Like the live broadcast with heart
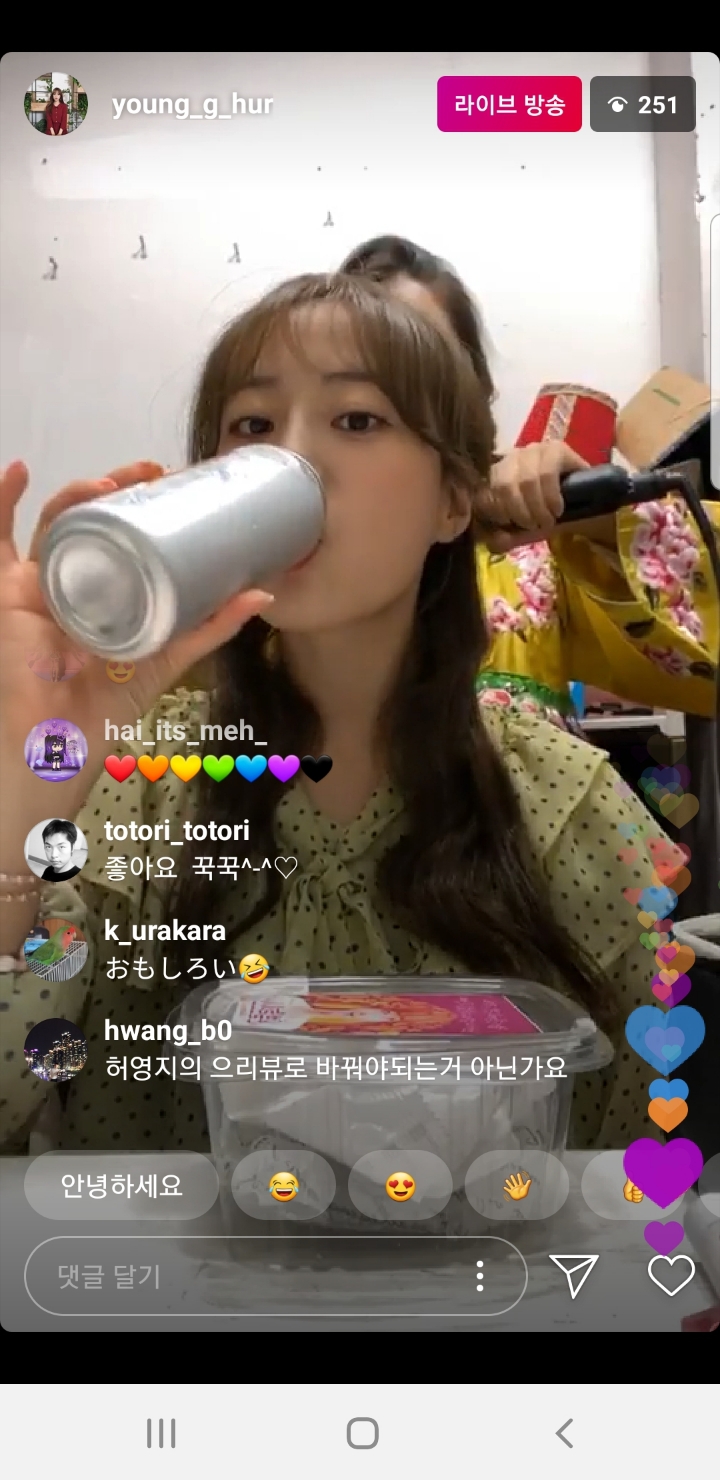 coord(671,1276)
